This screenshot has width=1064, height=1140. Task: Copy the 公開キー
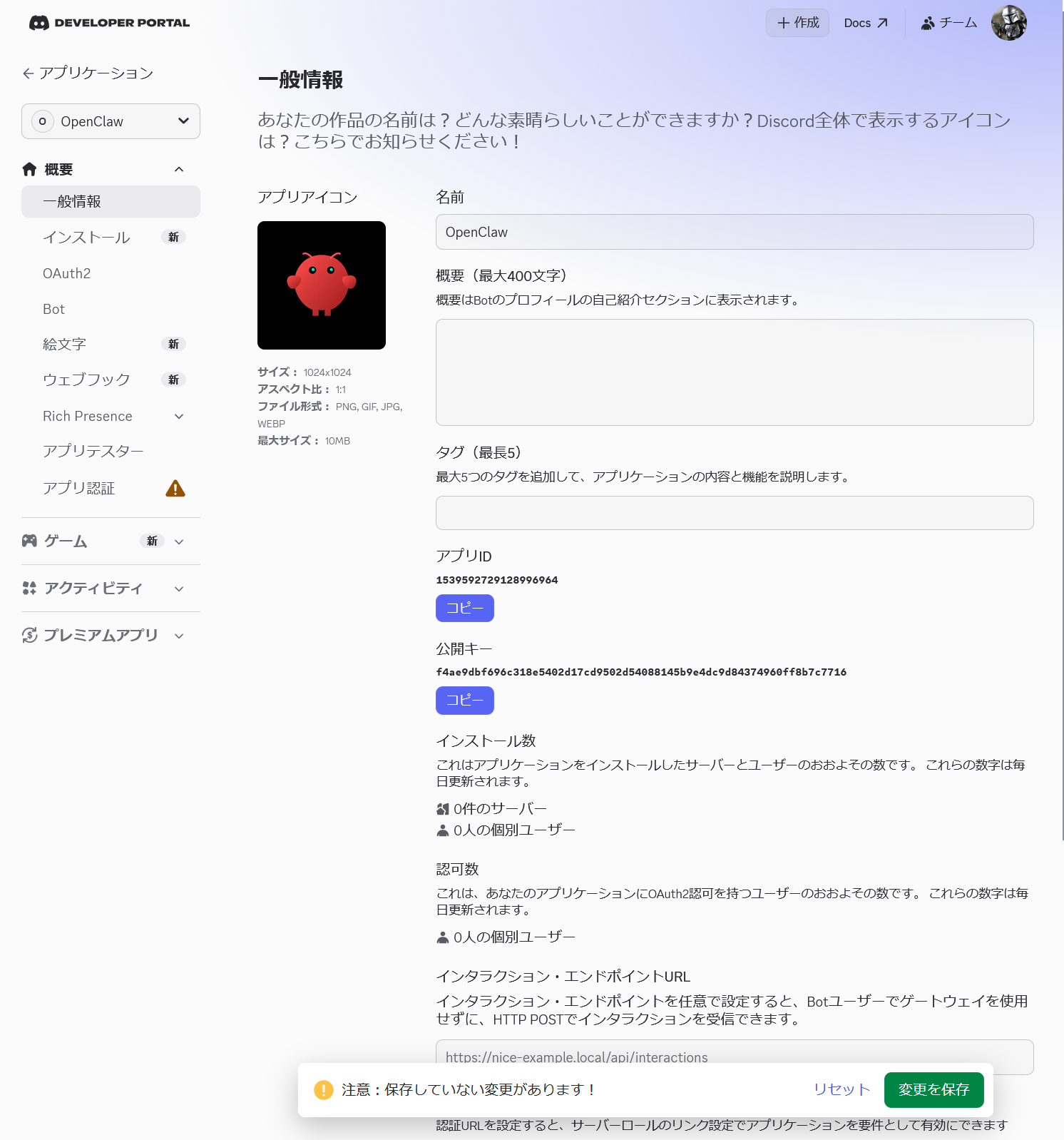click(465, 700)
